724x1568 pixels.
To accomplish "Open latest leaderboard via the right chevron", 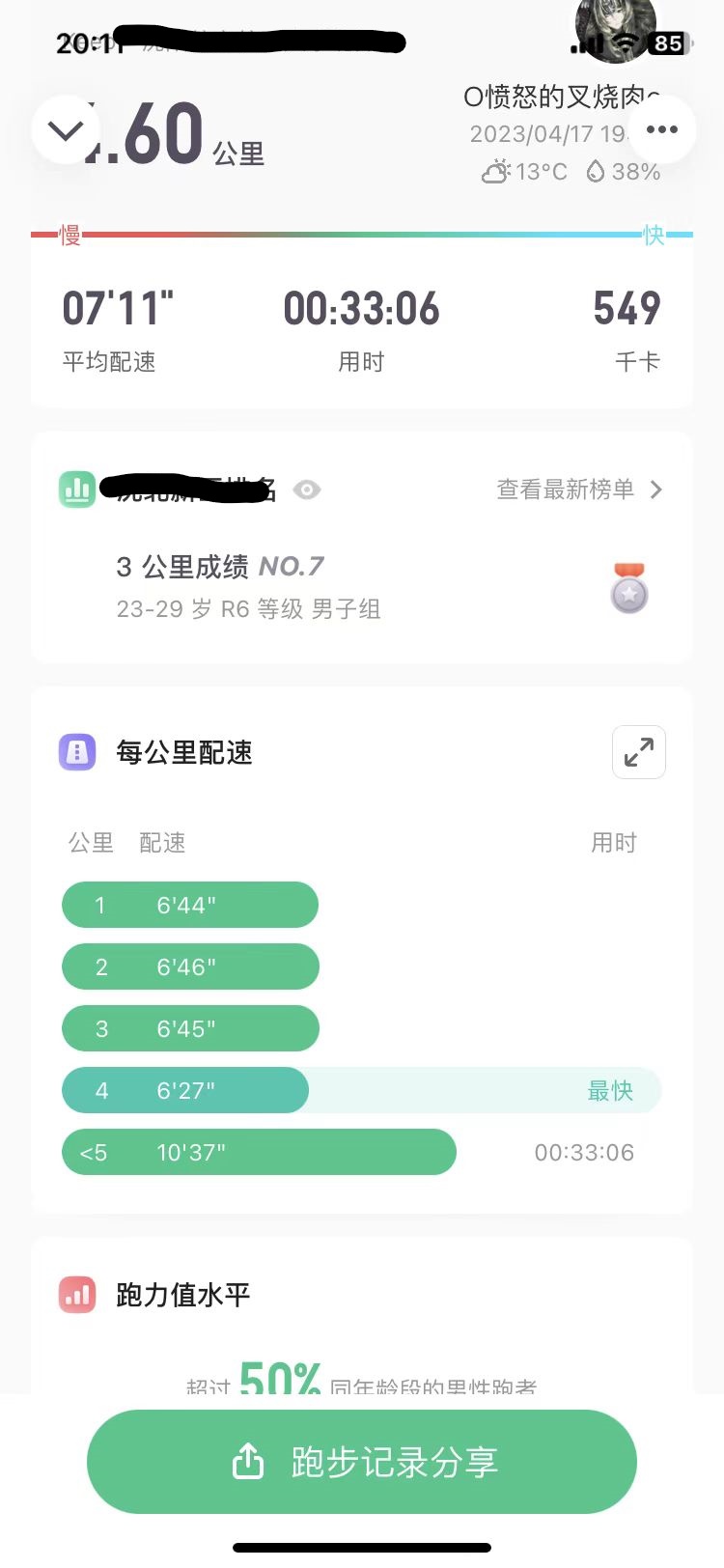I will pyautogui.click(x=656, y=490).
